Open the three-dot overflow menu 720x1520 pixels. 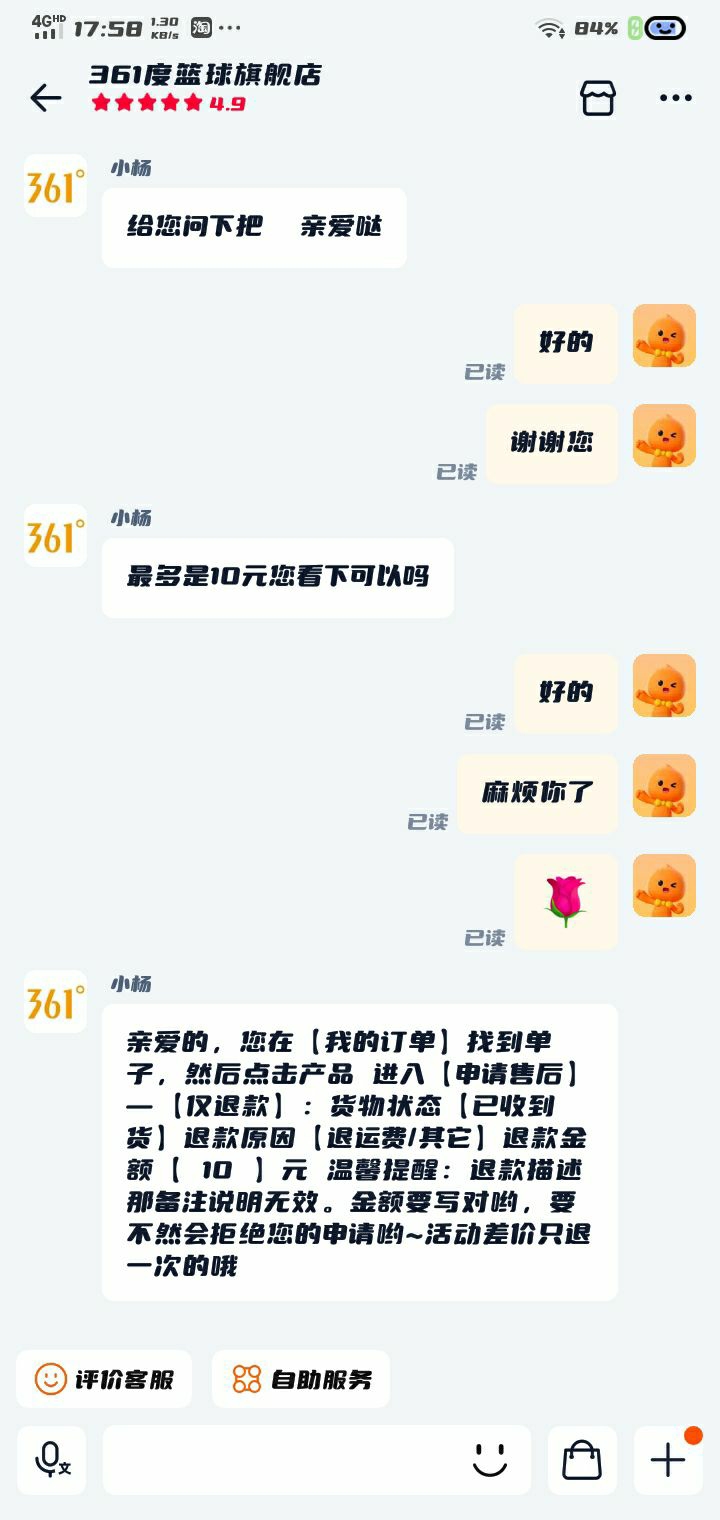[x=675, y=97]
